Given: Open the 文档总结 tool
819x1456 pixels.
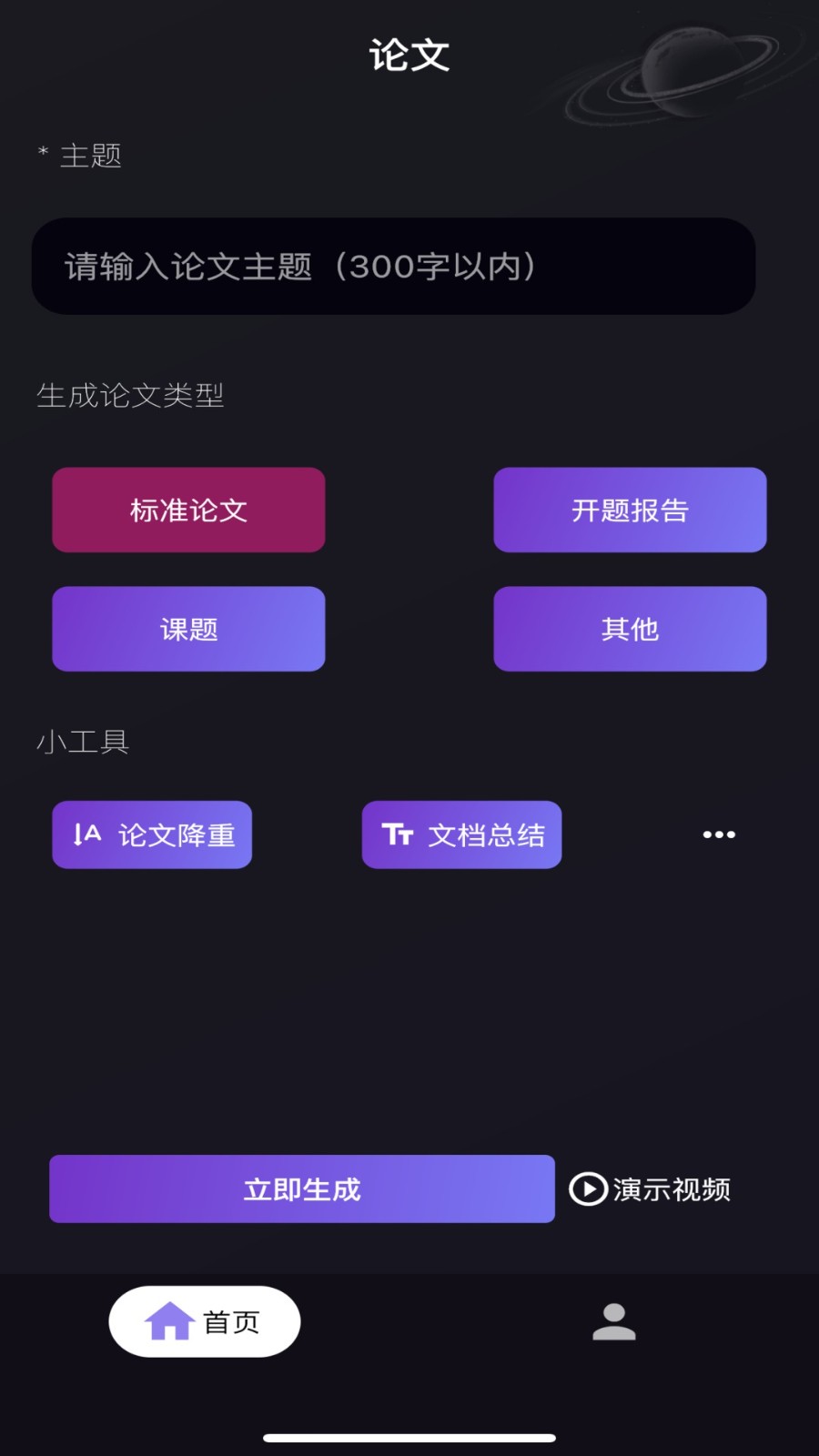Looking at the screenshot, I should [x=461, y=834].
